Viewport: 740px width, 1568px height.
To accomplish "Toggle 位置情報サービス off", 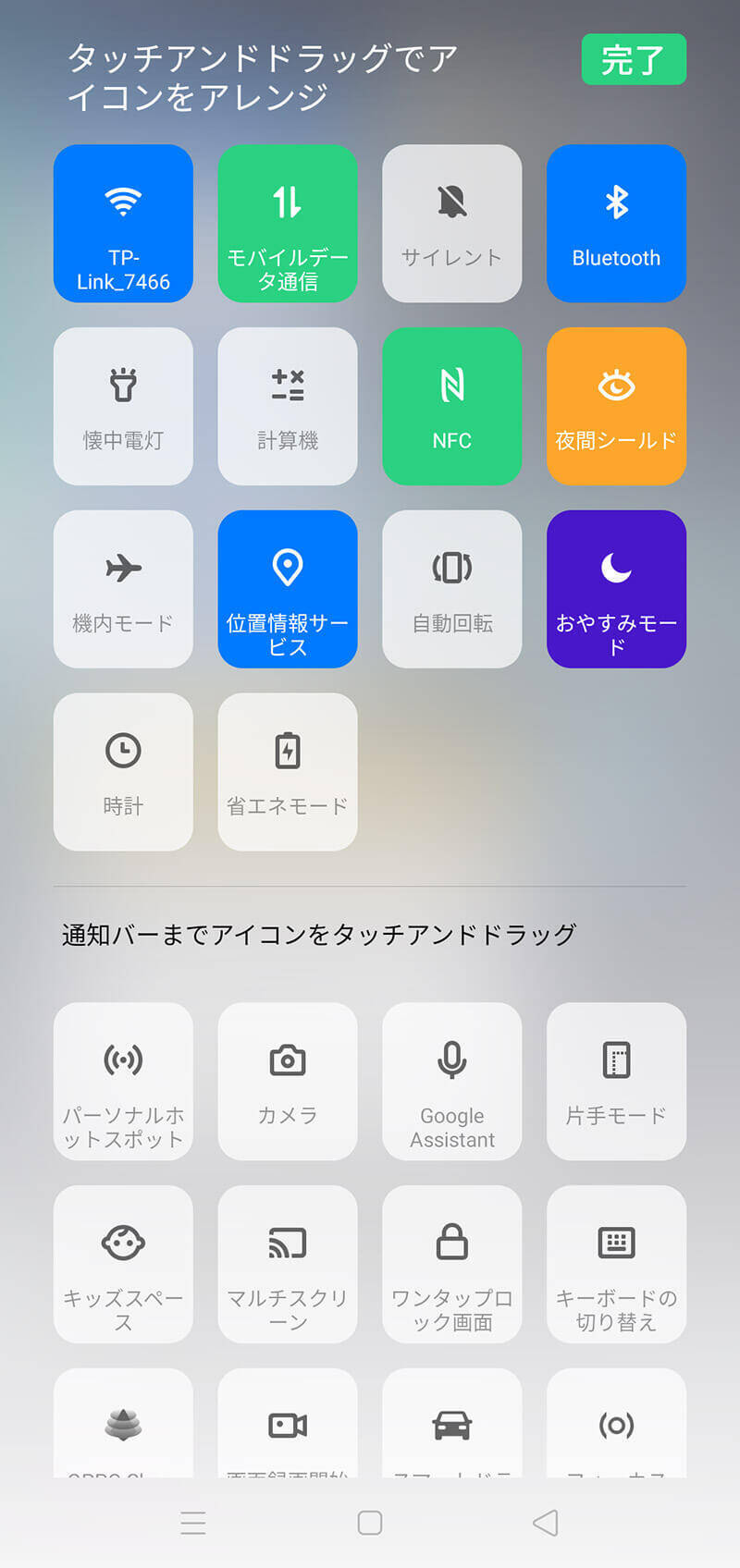I will (x=288, y=589).
